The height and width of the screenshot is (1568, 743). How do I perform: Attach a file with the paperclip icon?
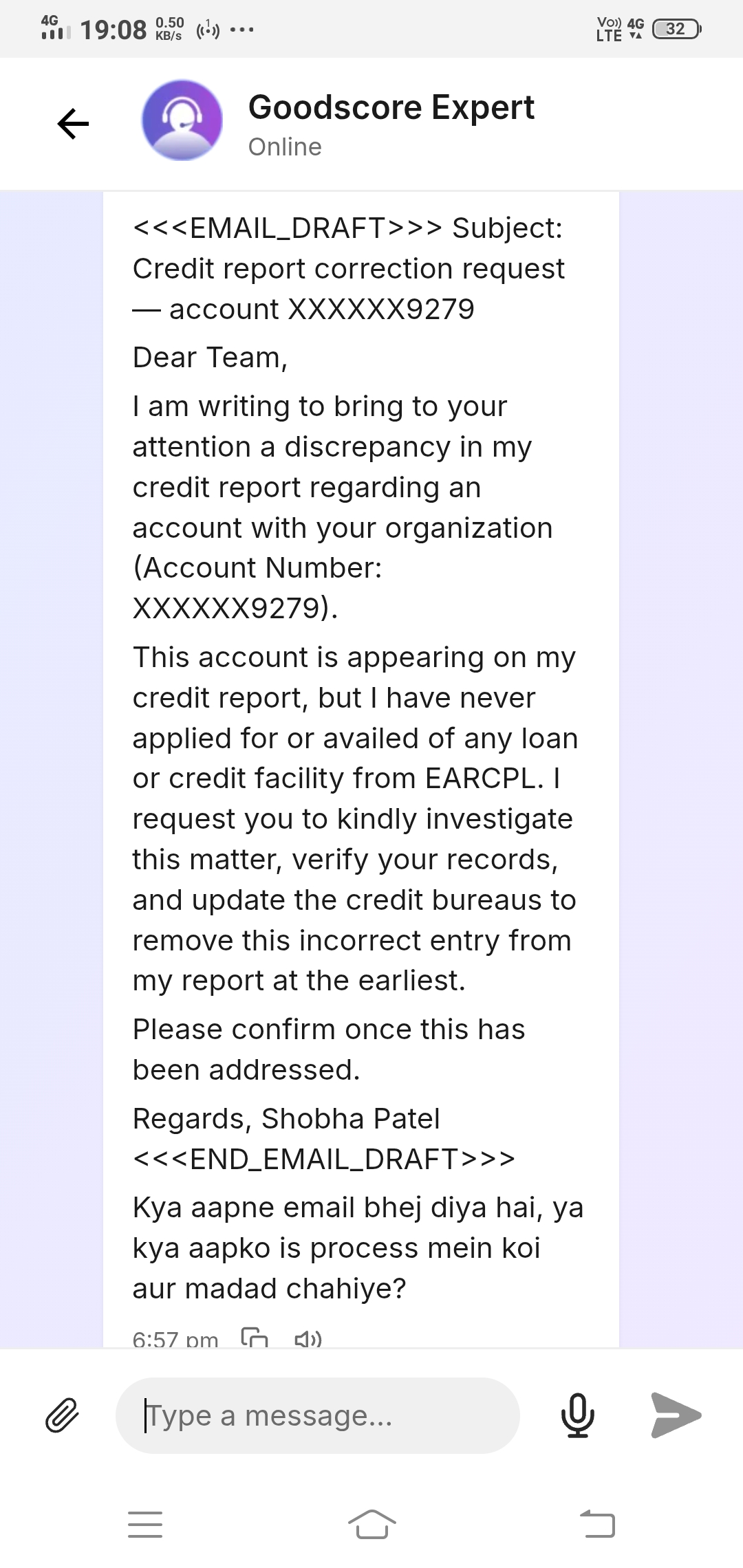click(63, 1415)
